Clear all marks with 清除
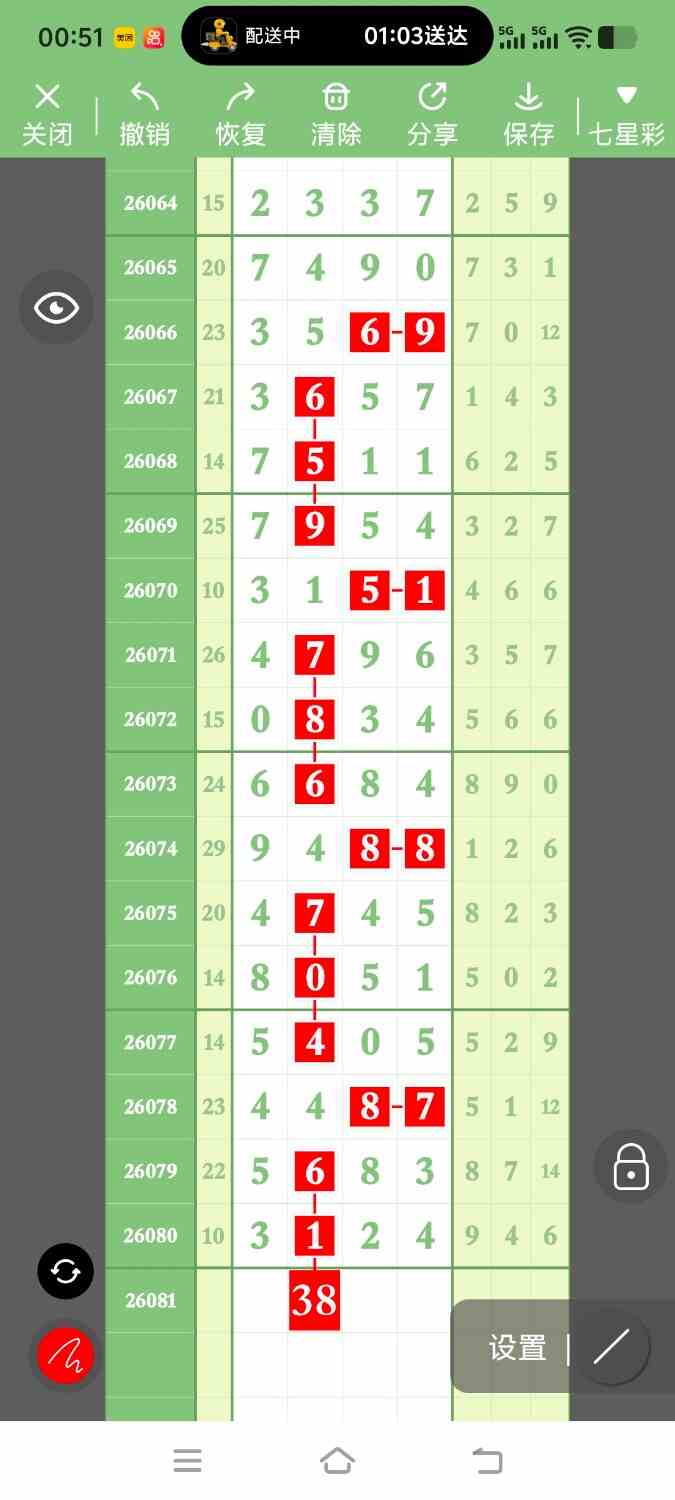675x1500 pixels. tap(336, 116)
